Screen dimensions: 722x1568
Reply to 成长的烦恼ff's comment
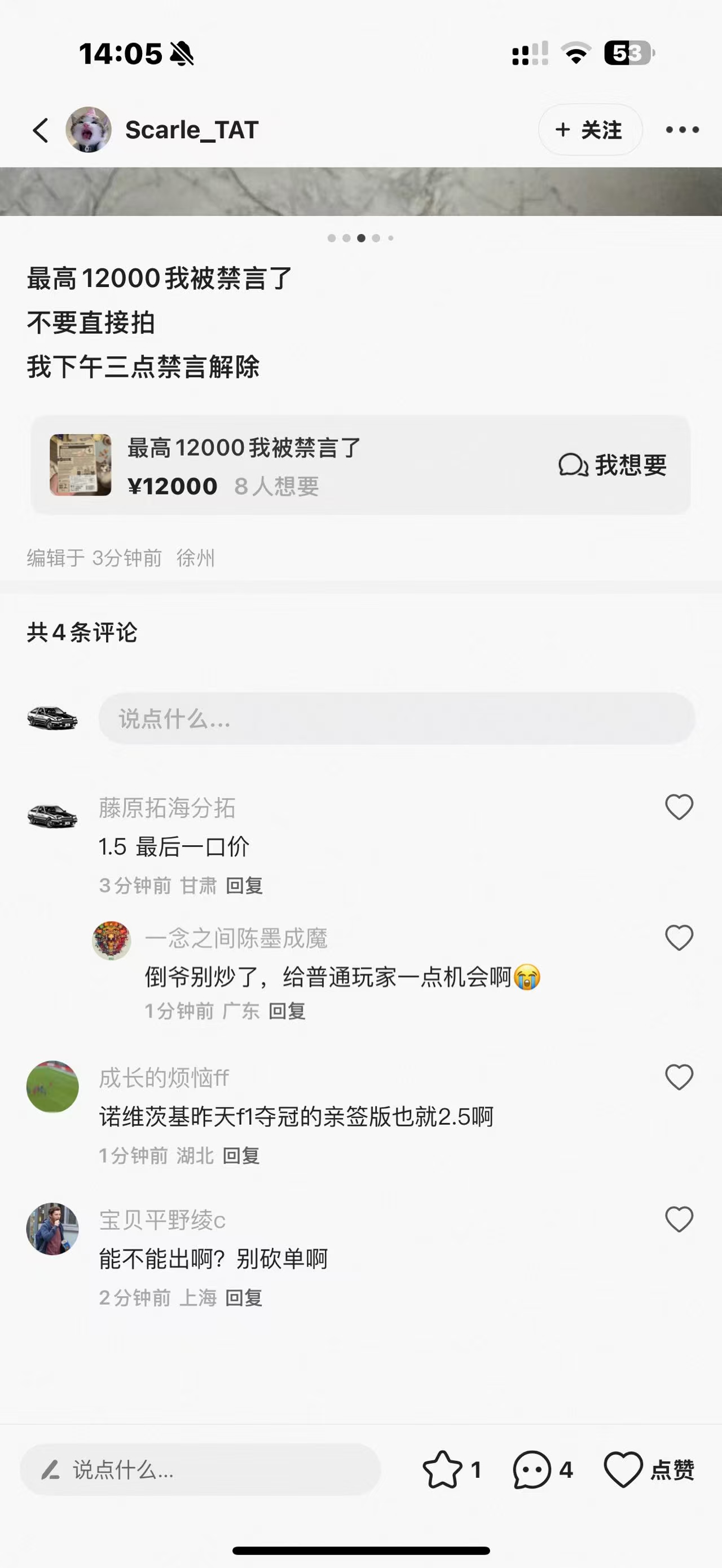click(241, 1155)
